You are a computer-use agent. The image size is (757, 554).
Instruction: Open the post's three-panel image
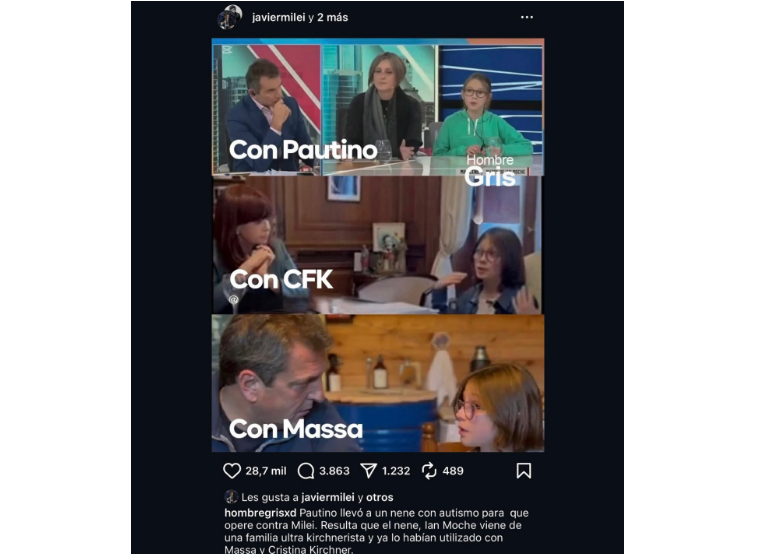[378, 245]
